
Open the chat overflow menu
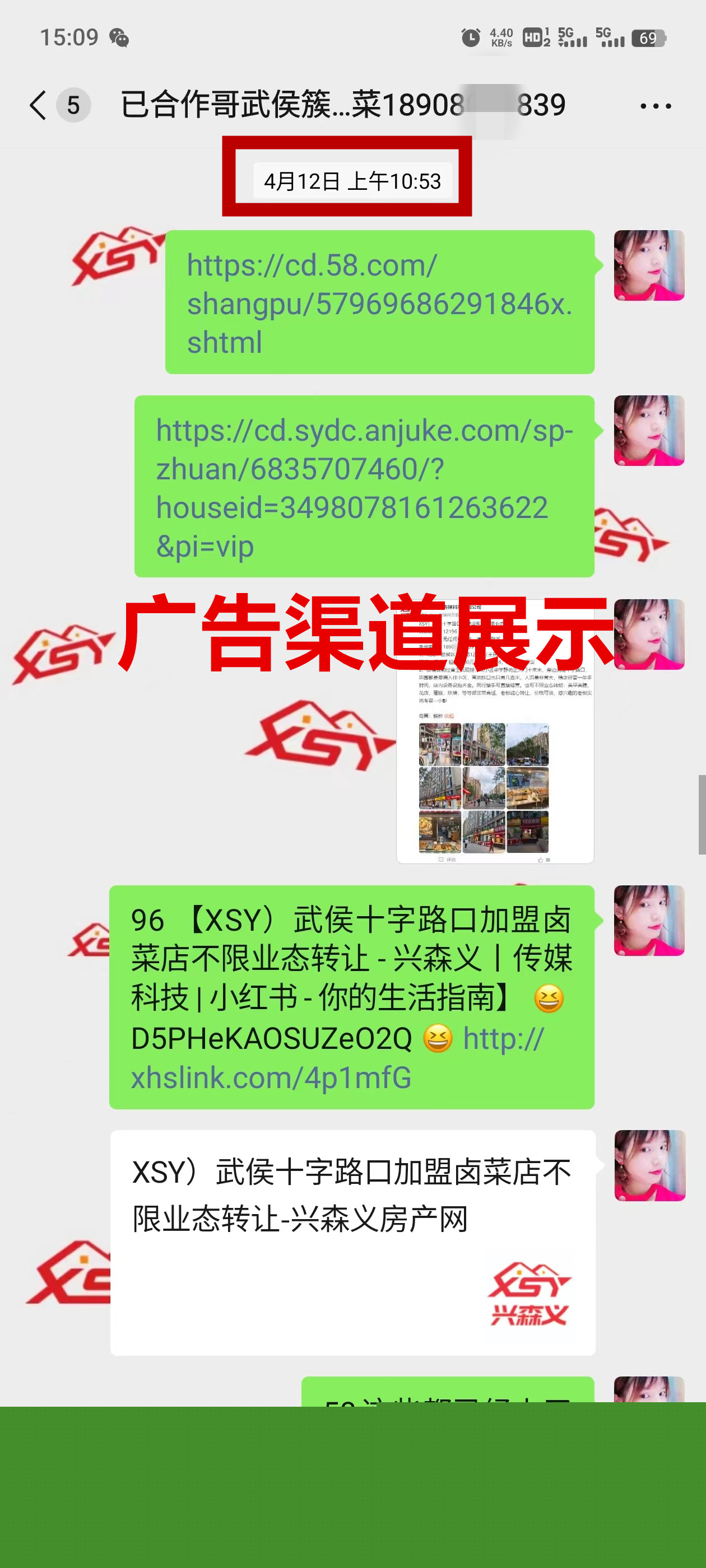656,106
